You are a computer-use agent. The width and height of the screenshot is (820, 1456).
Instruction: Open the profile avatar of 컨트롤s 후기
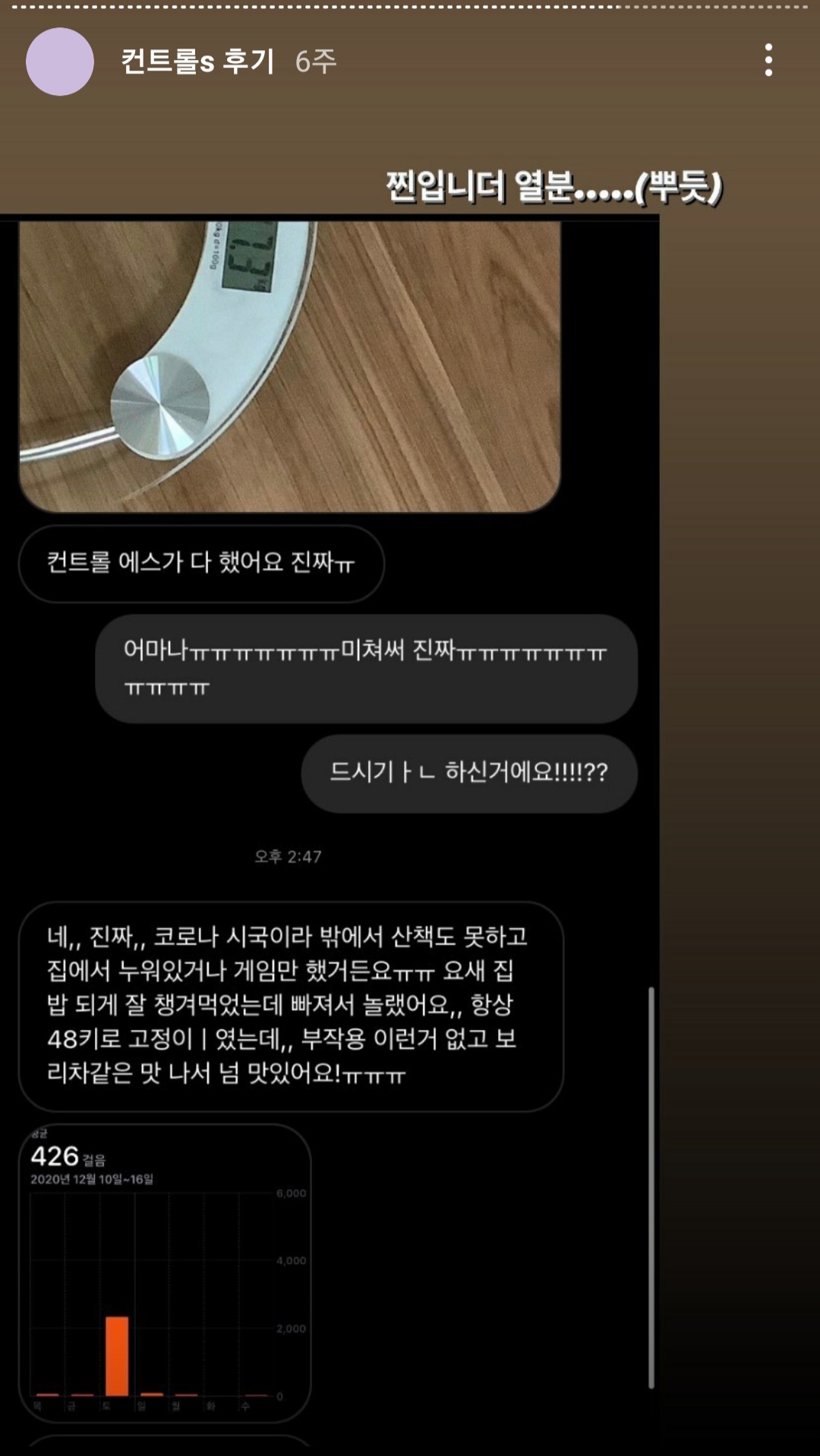[60, 62]
